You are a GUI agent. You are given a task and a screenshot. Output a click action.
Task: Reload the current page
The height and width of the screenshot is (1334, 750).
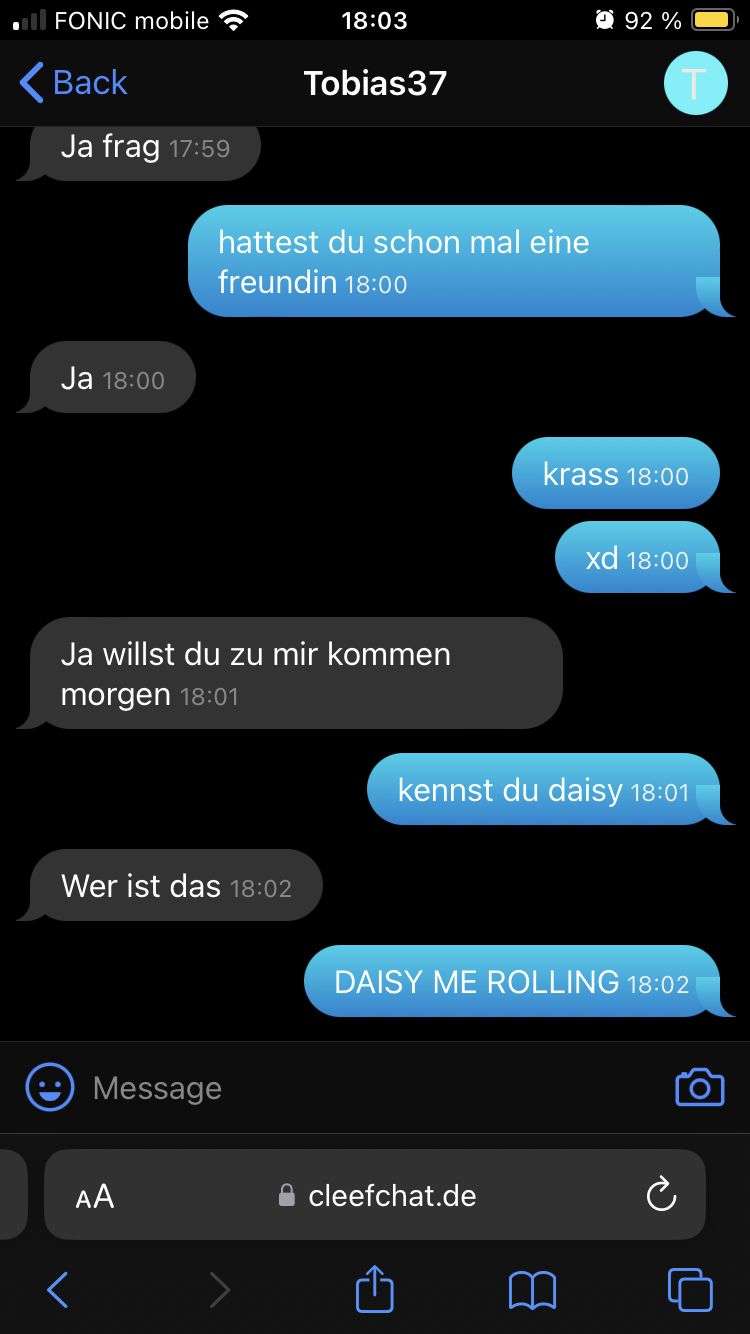661,1195
